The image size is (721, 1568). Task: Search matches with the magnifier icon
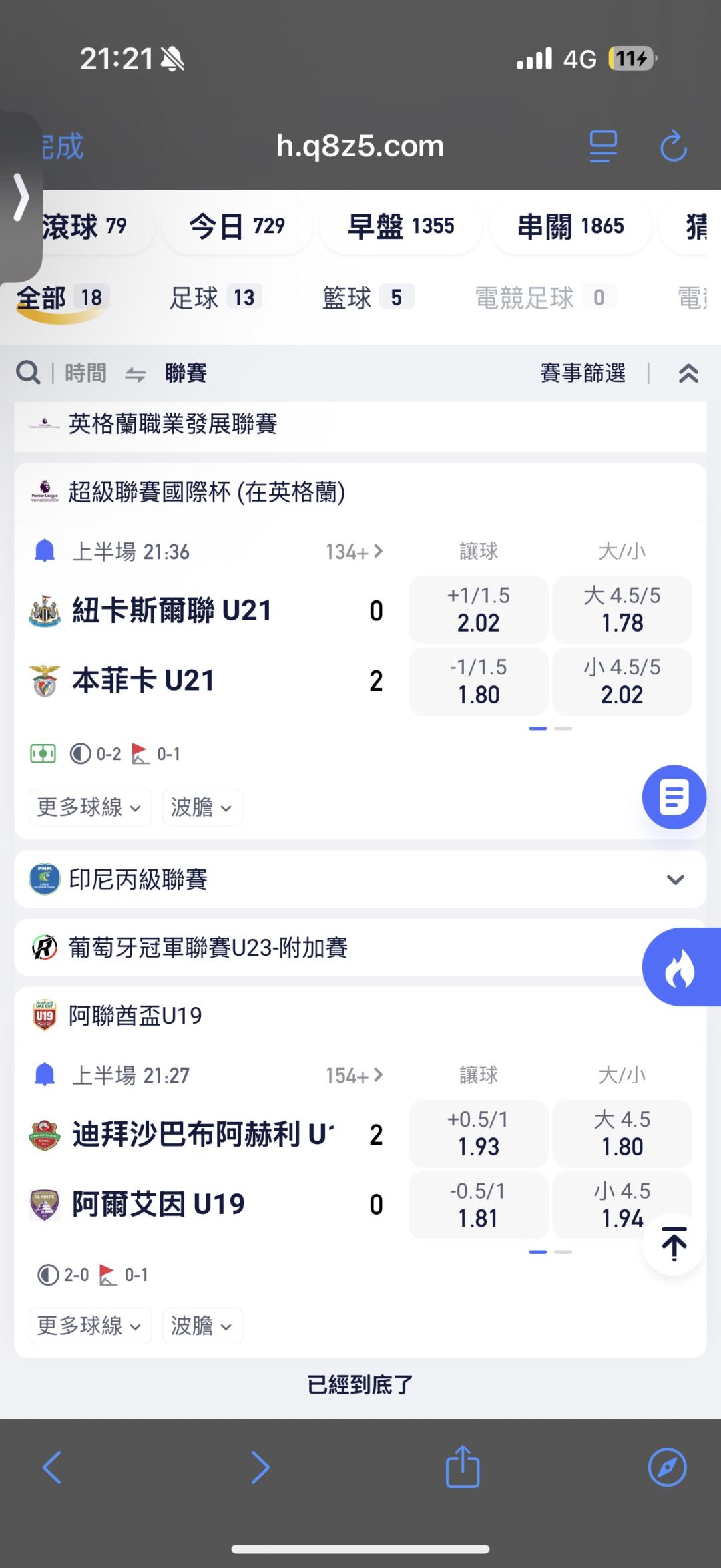pyautogui.click(x=28, y=373)
